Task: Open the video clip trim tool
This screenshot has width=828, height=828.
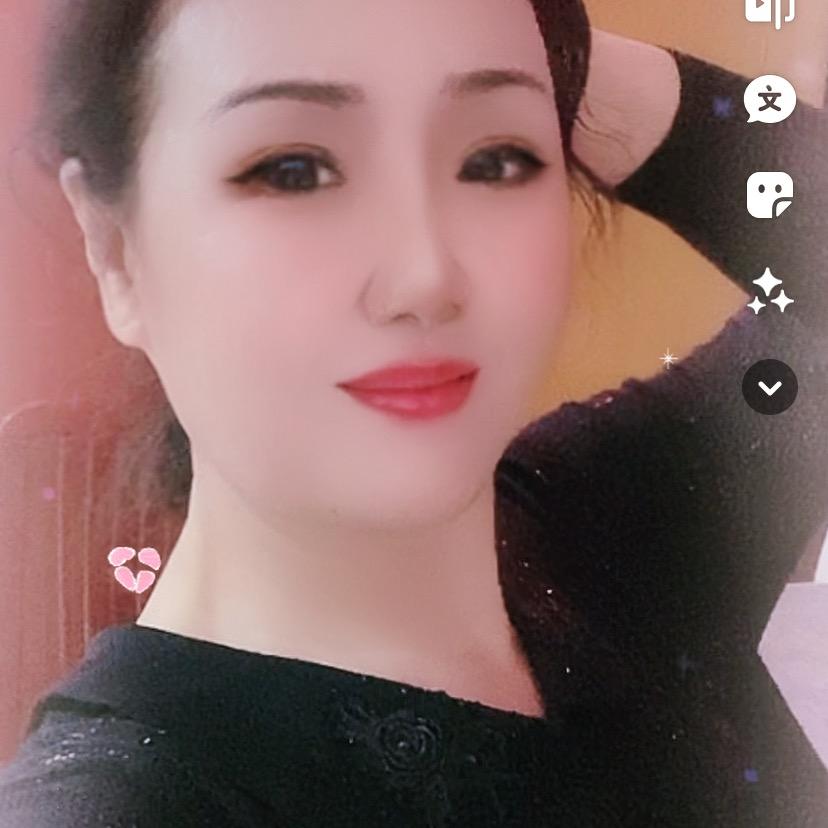Action: coord(769,12)
